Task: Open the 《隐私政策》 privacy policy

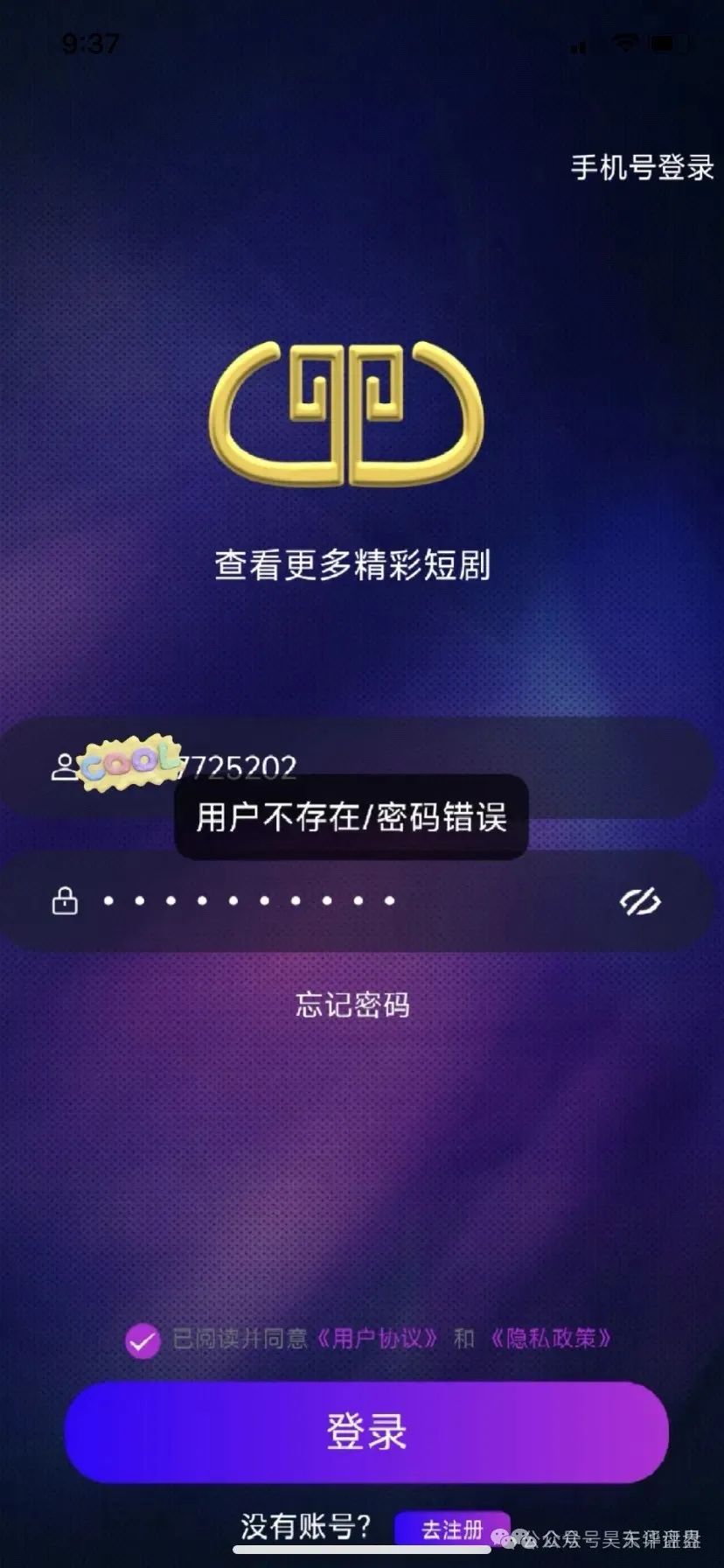Action: (552, 1338)
